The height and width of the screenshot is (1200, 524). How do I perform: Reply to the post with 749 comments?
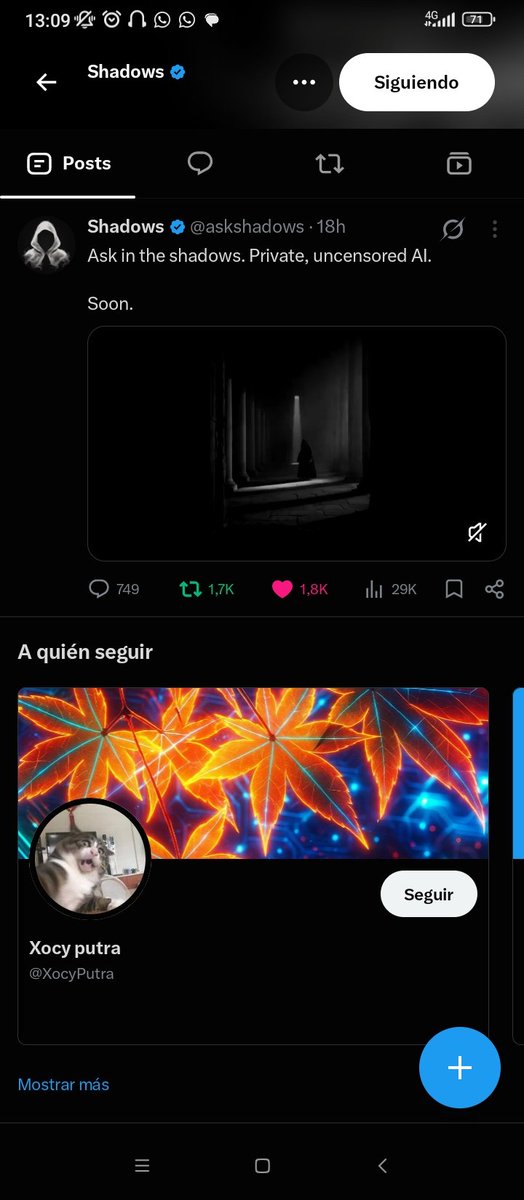[114, 589]
